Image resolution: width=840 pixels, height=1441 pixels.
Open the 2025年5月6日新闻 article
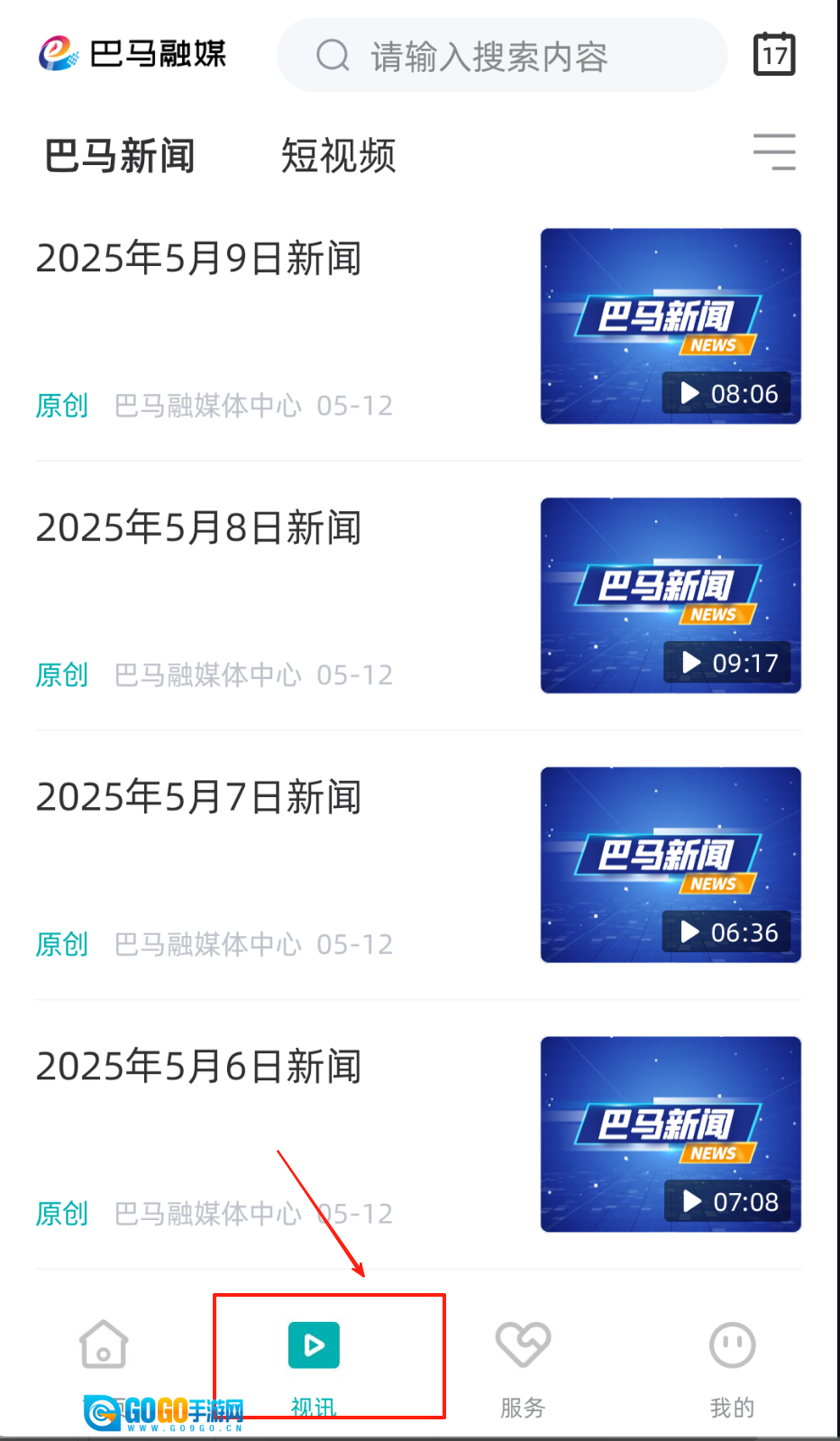[198, 1067]
